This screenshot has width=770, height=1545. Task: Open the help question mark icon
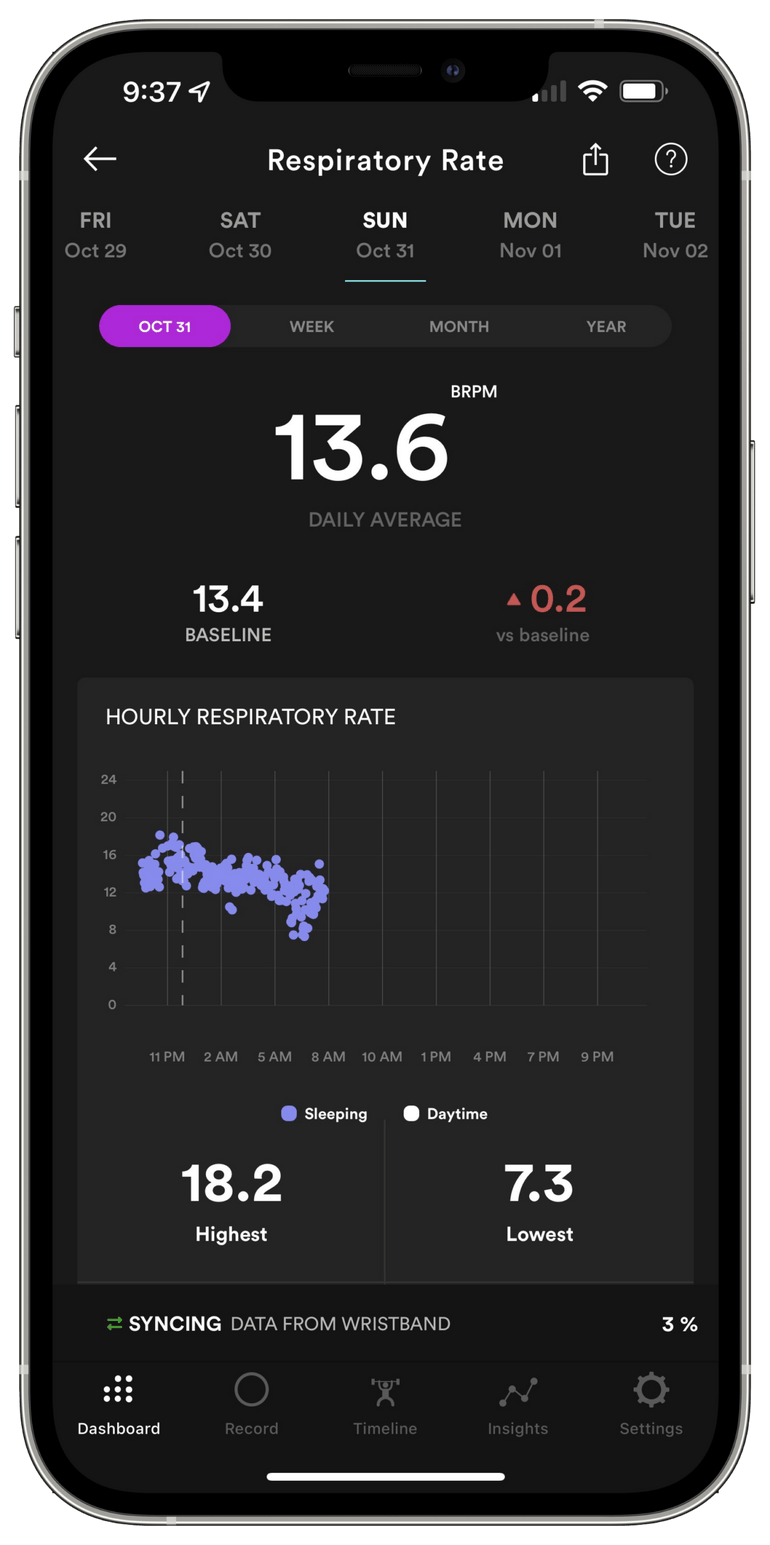(670, 159)
